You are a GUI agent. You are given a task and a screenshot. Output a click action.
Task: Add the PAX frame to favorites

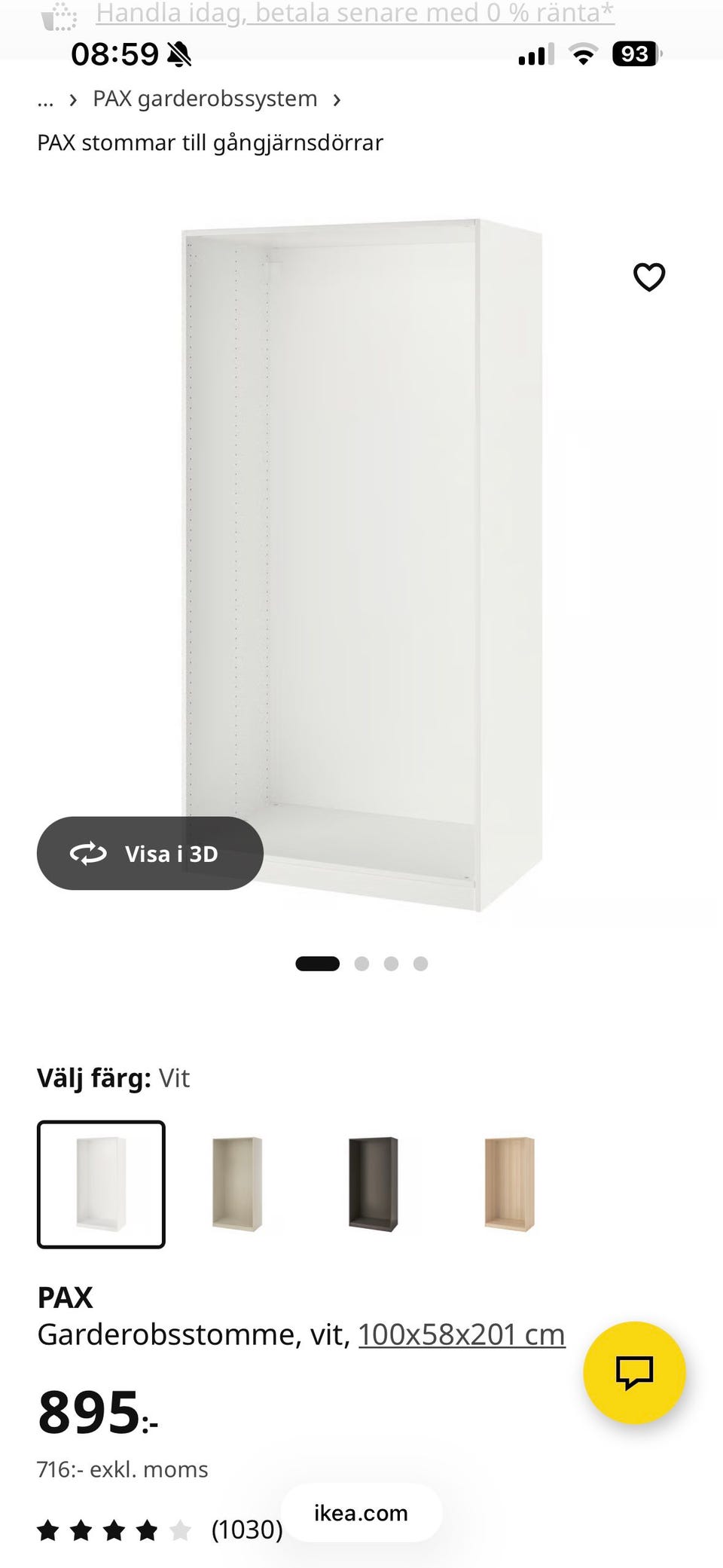click(x=648, y=277)
